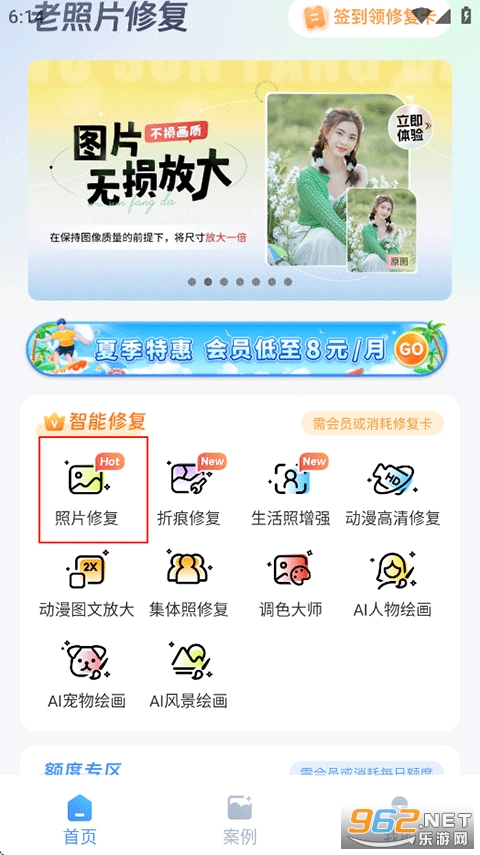The width and height of the screenshot is (480, 855).
Task: Open the 夏季特惠 membership promotion banner
Action: pyautogui.click(x=237, y=348)
